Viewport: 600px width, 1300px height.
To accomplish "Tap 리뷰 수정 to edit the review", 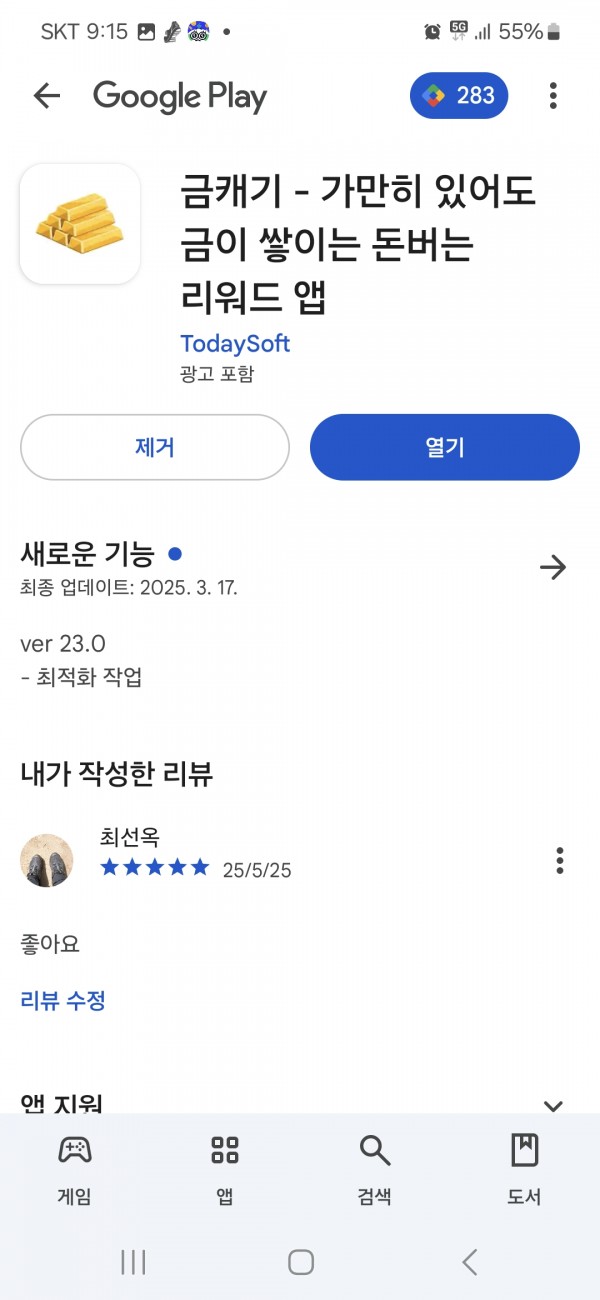I will 63,1000.
